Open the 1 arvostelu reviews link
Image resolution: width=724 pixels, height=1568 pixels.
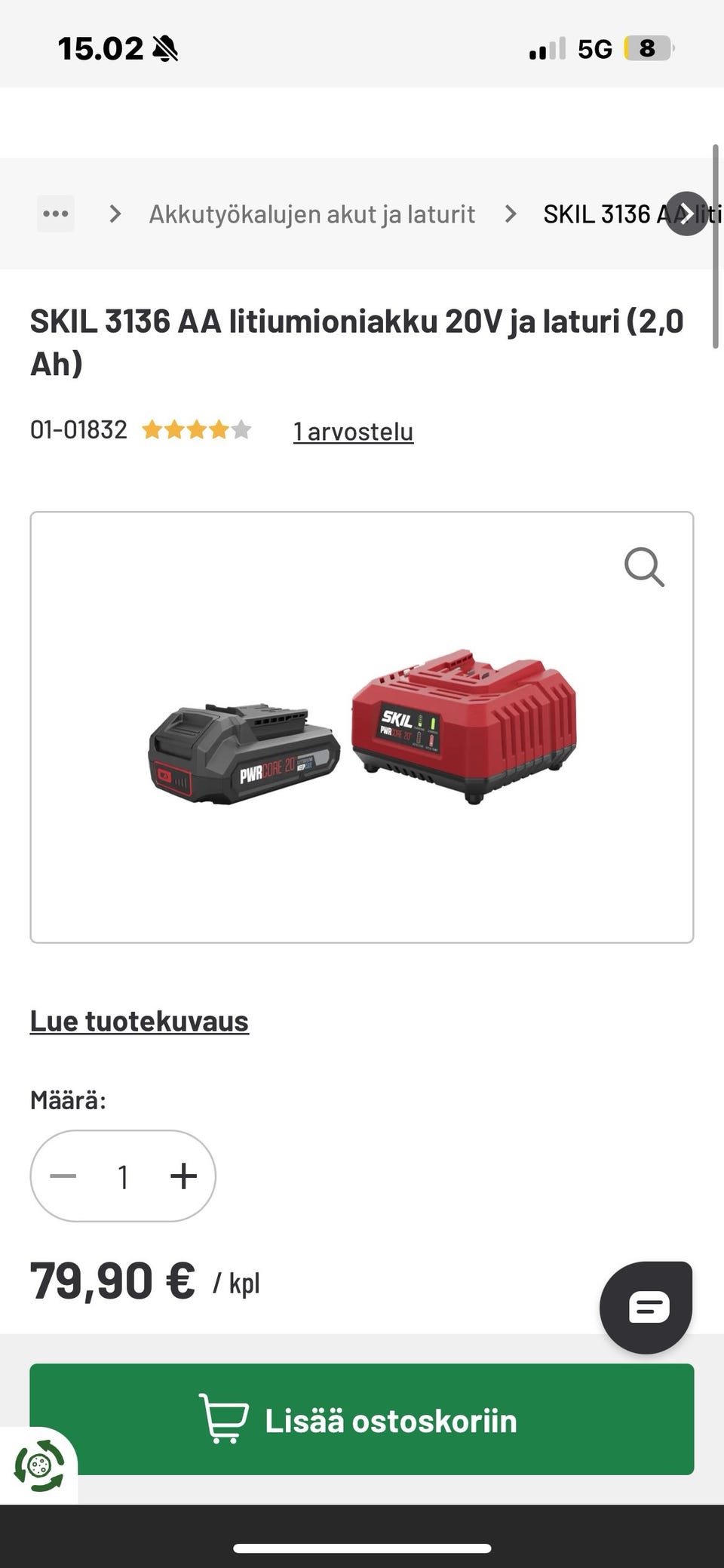(x=353, y=432)
